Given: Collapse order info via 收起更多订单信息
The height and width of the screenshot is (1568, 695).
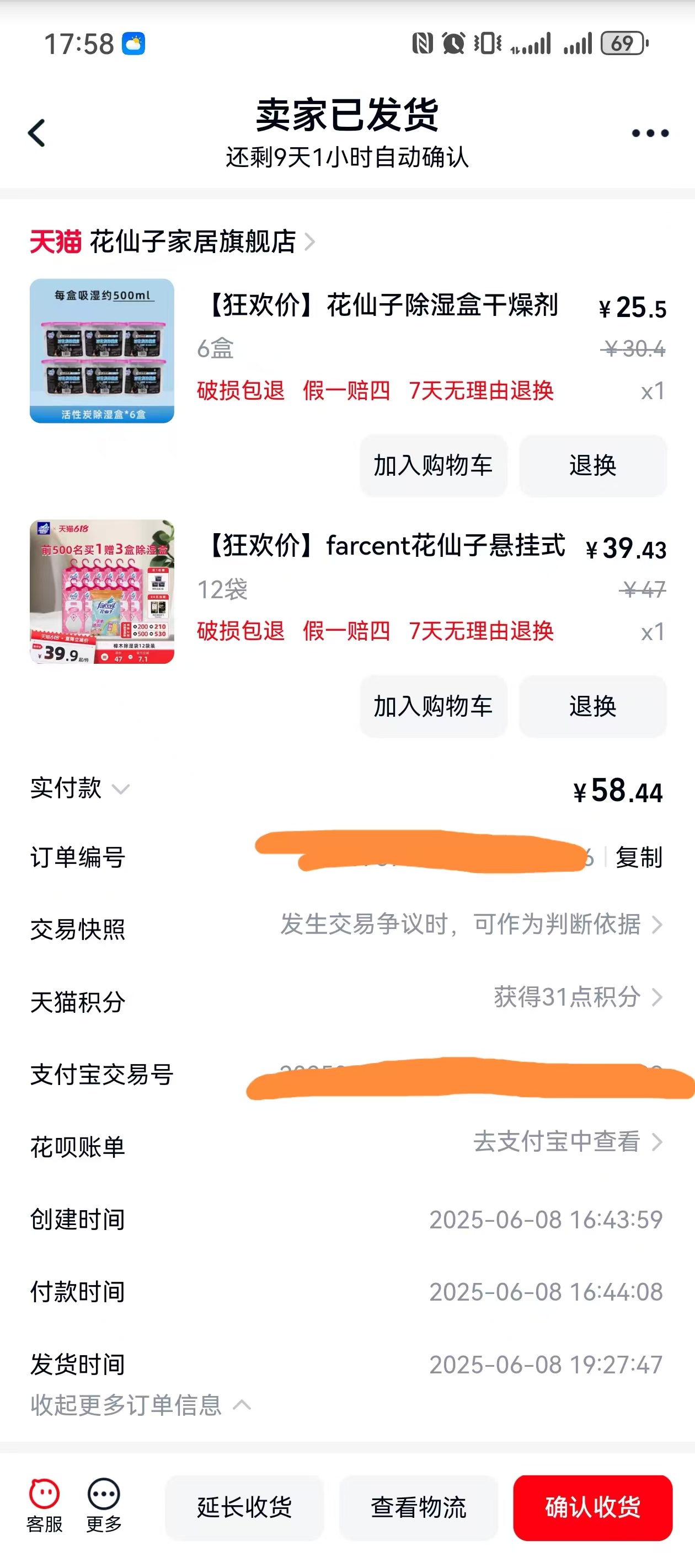Looking at the screenshot, I should pyautogui.click(x=141, y=1405).
